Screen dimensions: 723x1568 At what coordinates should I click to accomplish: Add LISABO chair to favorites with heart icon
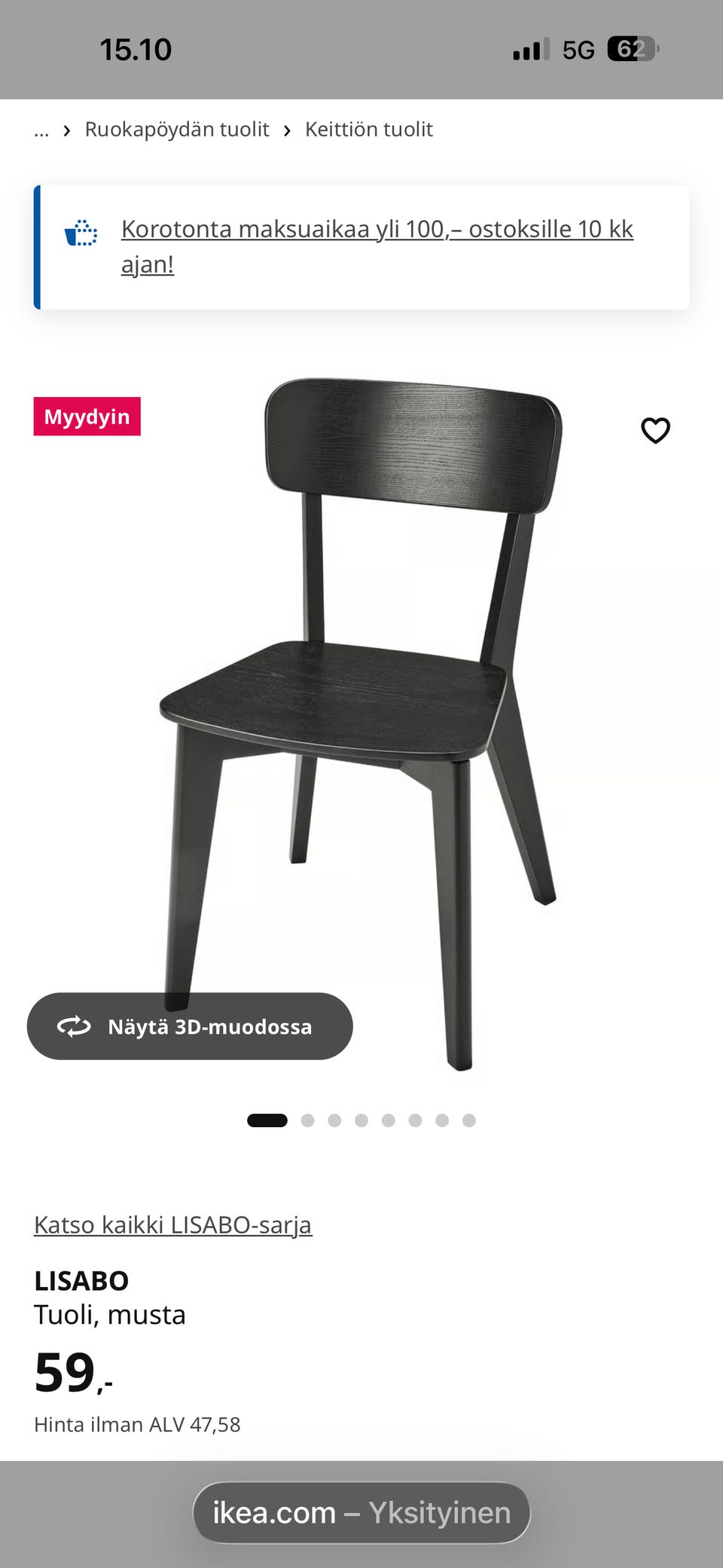pyautogui.click(x=655, y=430)
